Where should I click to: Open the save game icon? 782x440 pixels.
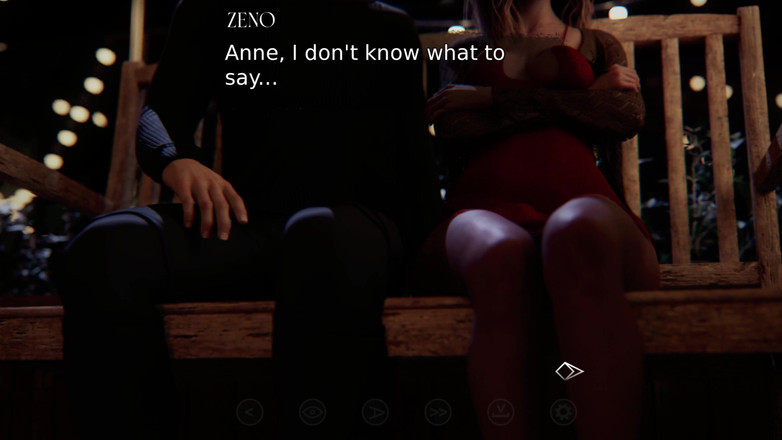(x=501, y=412)
